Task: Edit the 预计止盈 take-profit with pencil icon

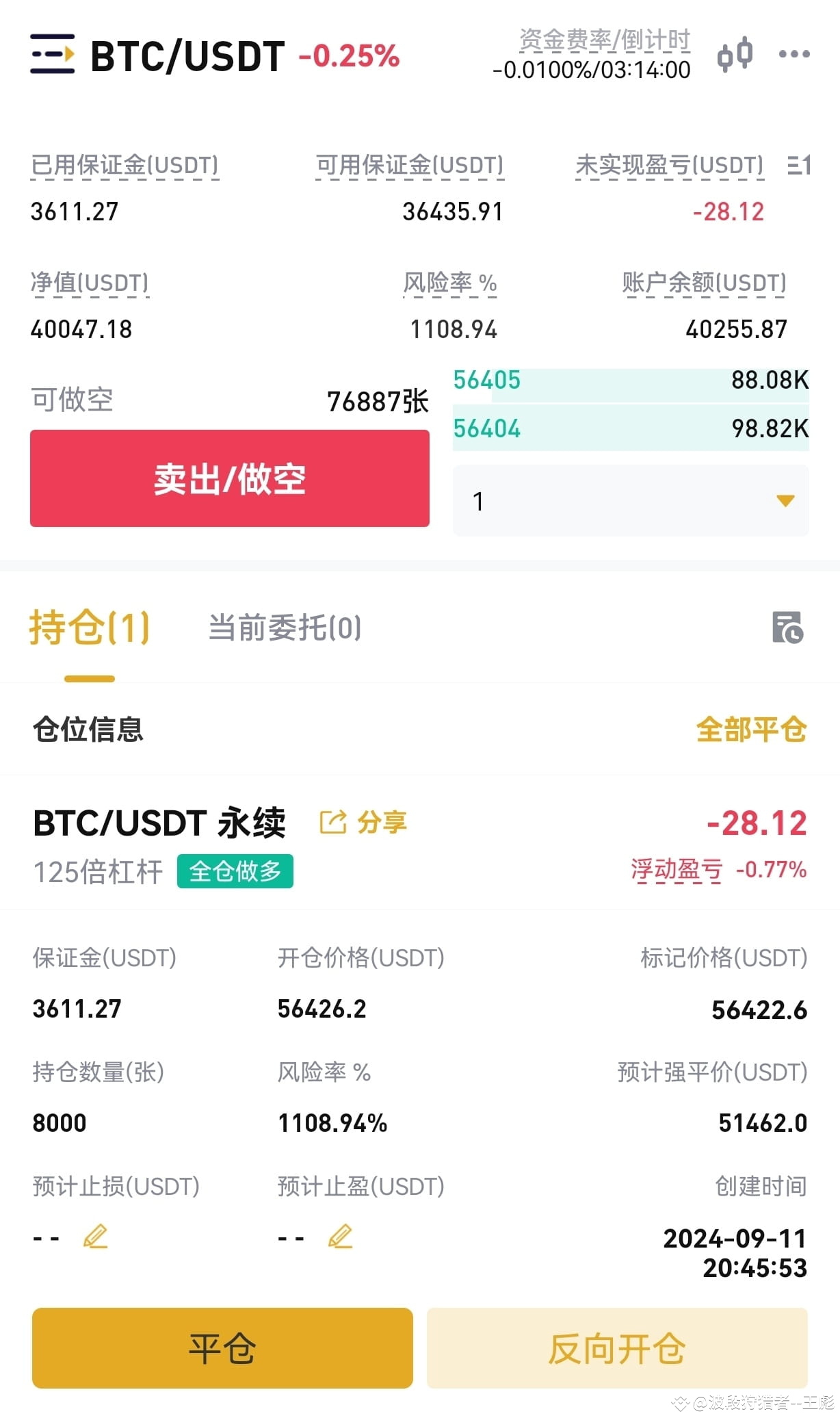Action: pos(340,1236)
